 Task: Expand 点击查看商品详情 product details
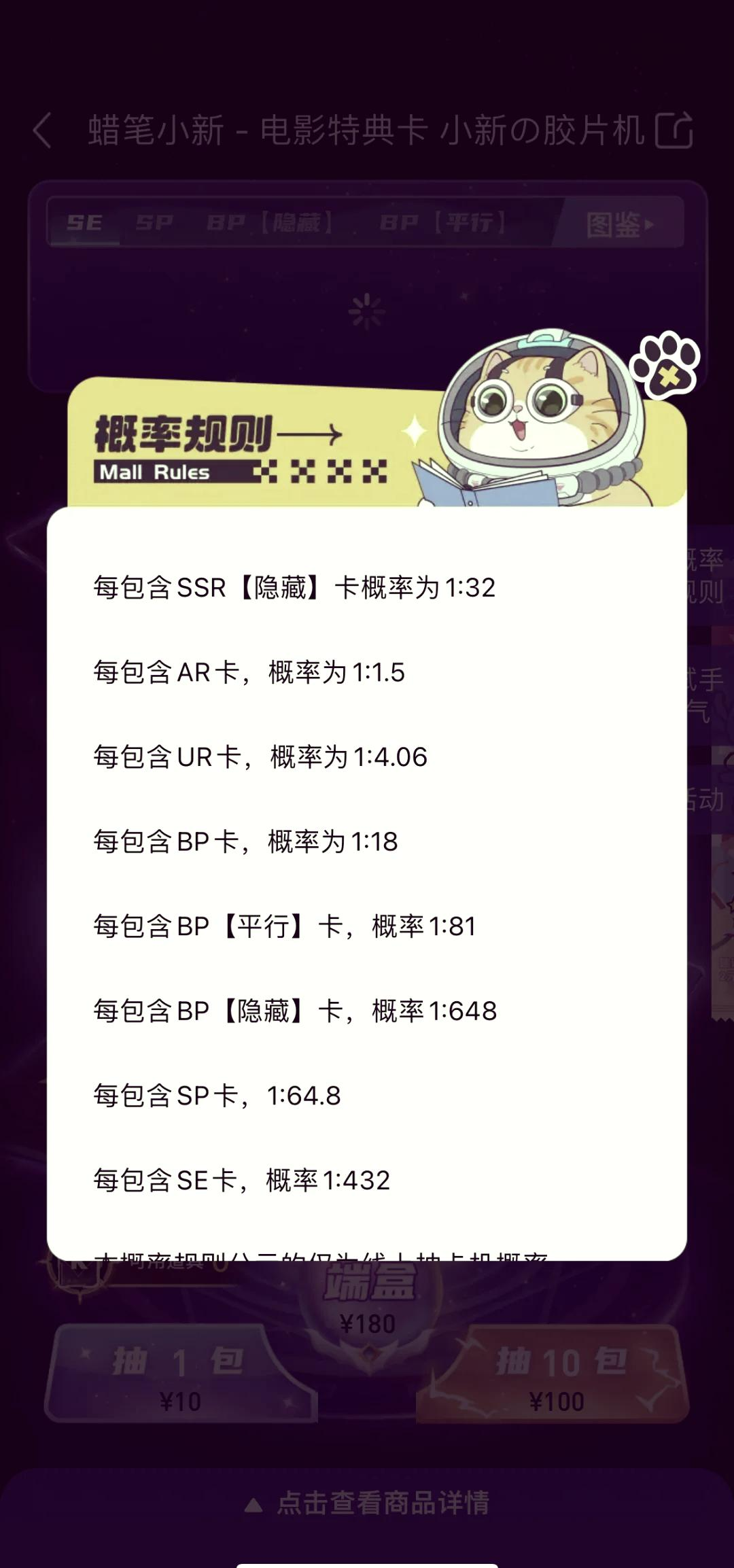point(368,1503)
